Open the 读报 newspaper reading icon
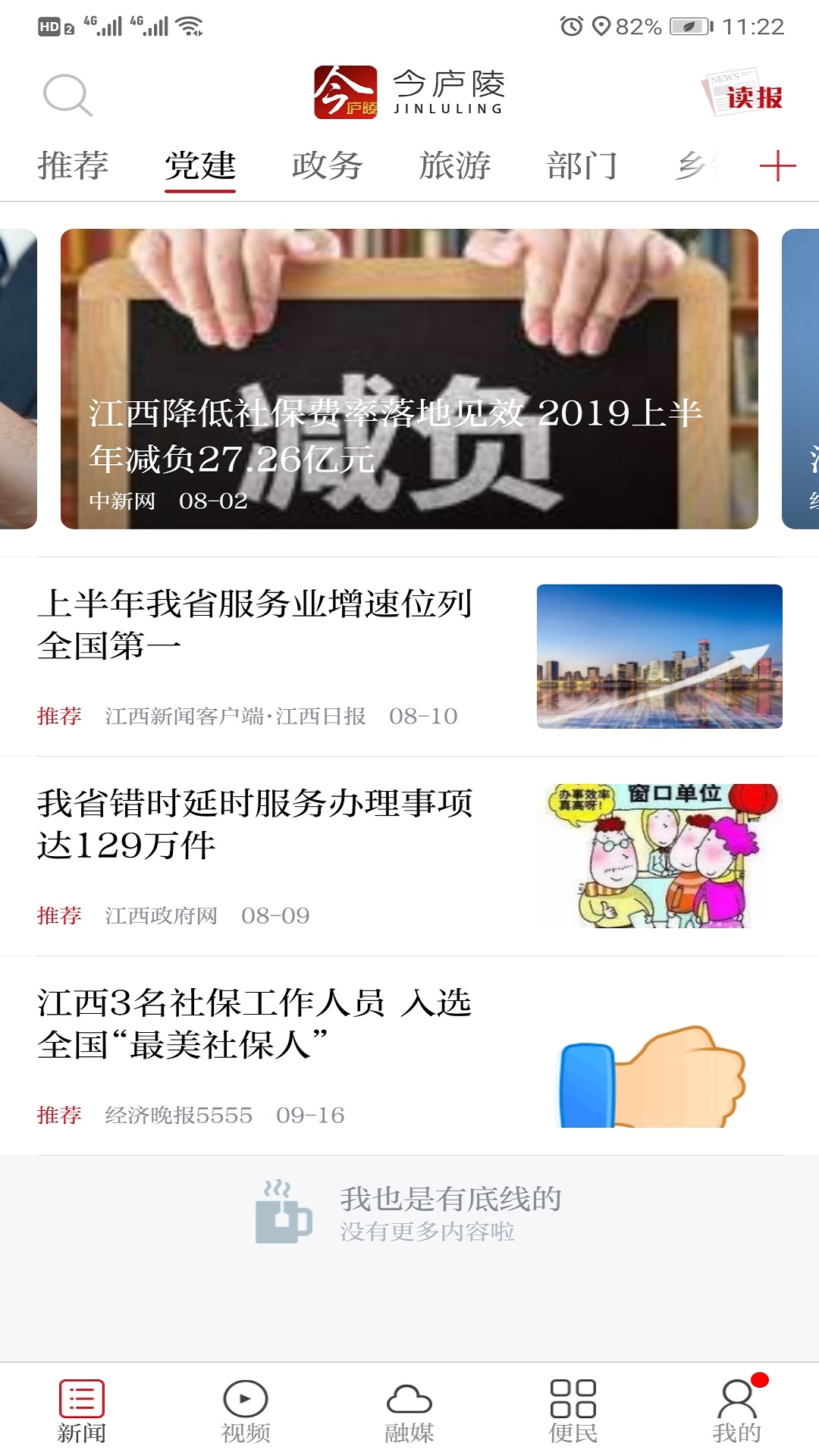 743,95
